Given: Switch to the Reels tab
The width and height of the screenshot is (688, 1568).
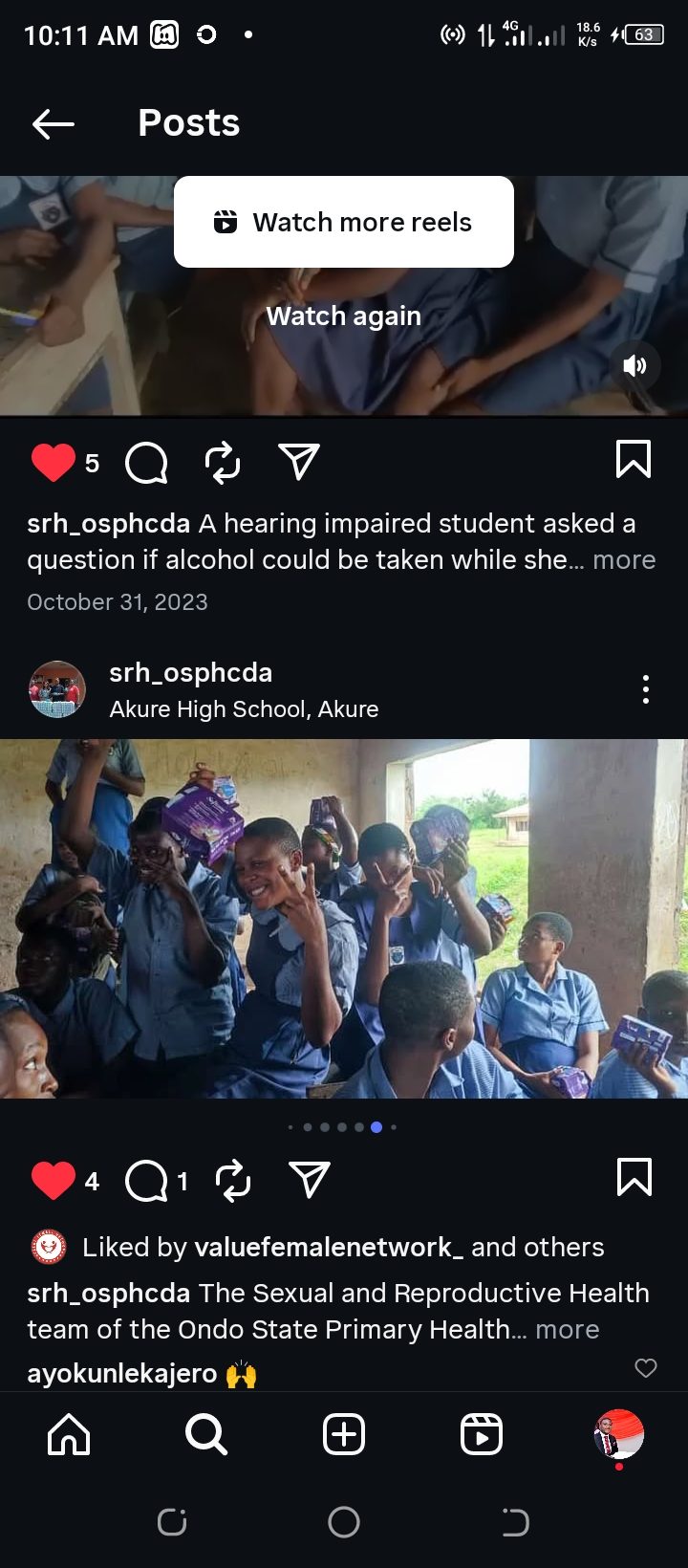Looking at the screenshot, I should click(482, 1434).
